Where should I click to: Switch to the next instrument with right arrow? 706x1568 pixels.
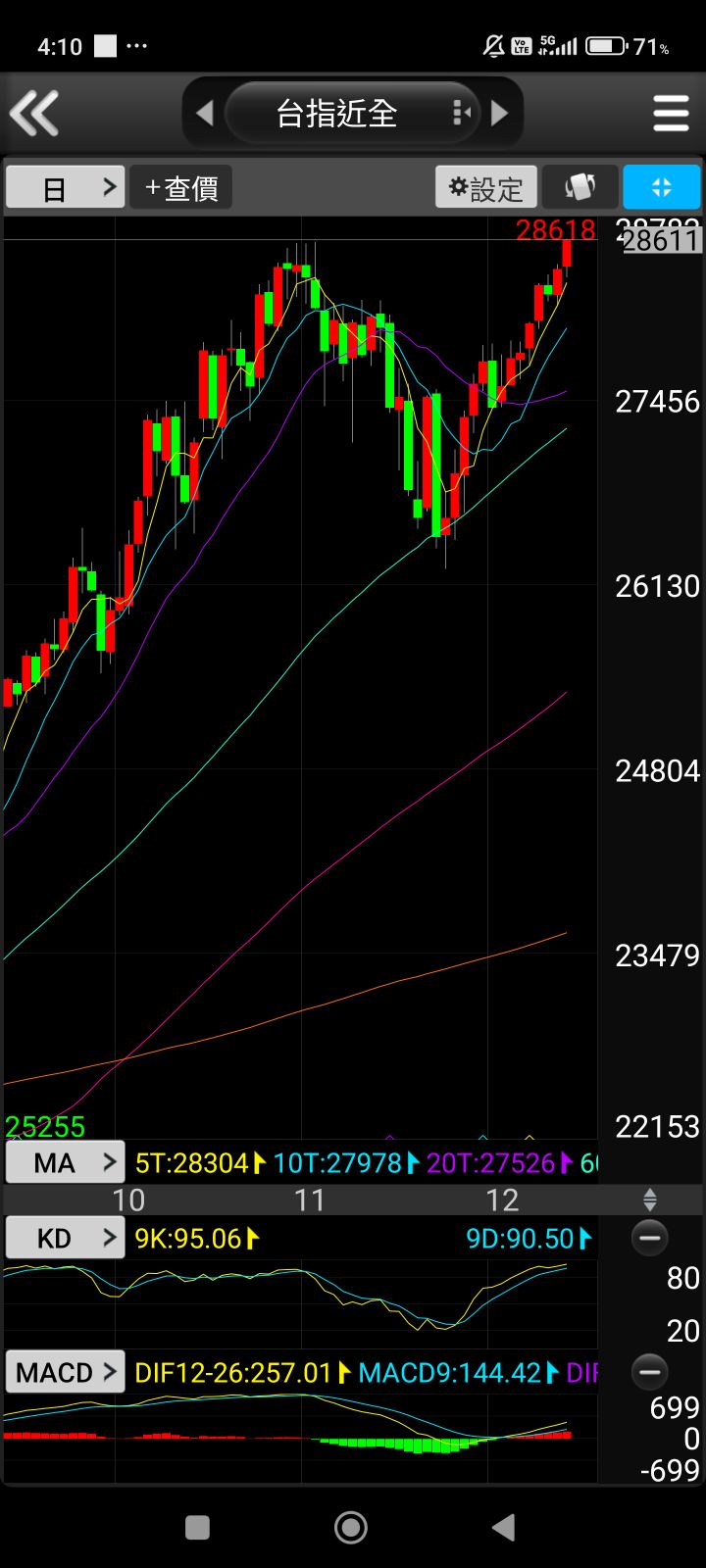click(x=499, y=114)
